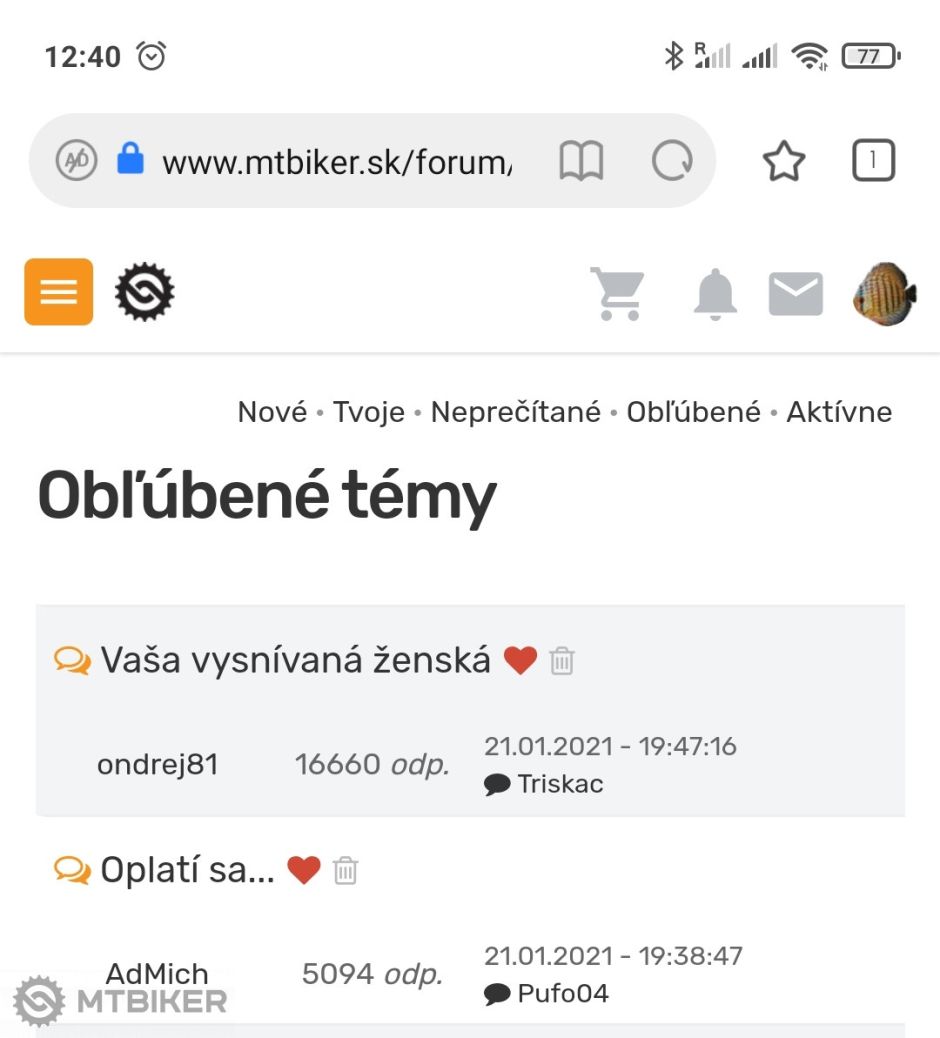Open the fish profile avatar

884,294
